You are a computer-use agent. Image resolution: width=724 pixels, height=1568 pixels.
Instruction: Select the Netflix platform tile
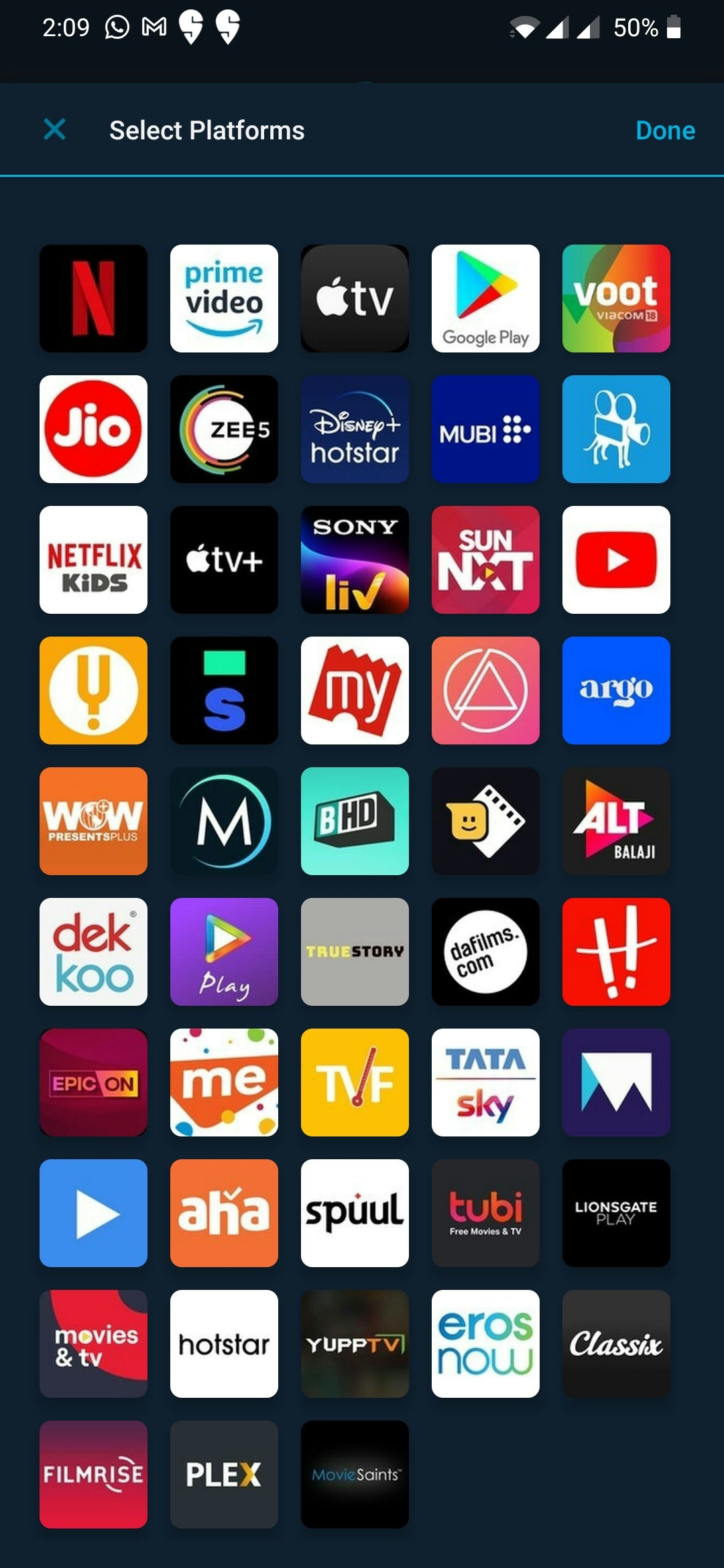point(93,298)
